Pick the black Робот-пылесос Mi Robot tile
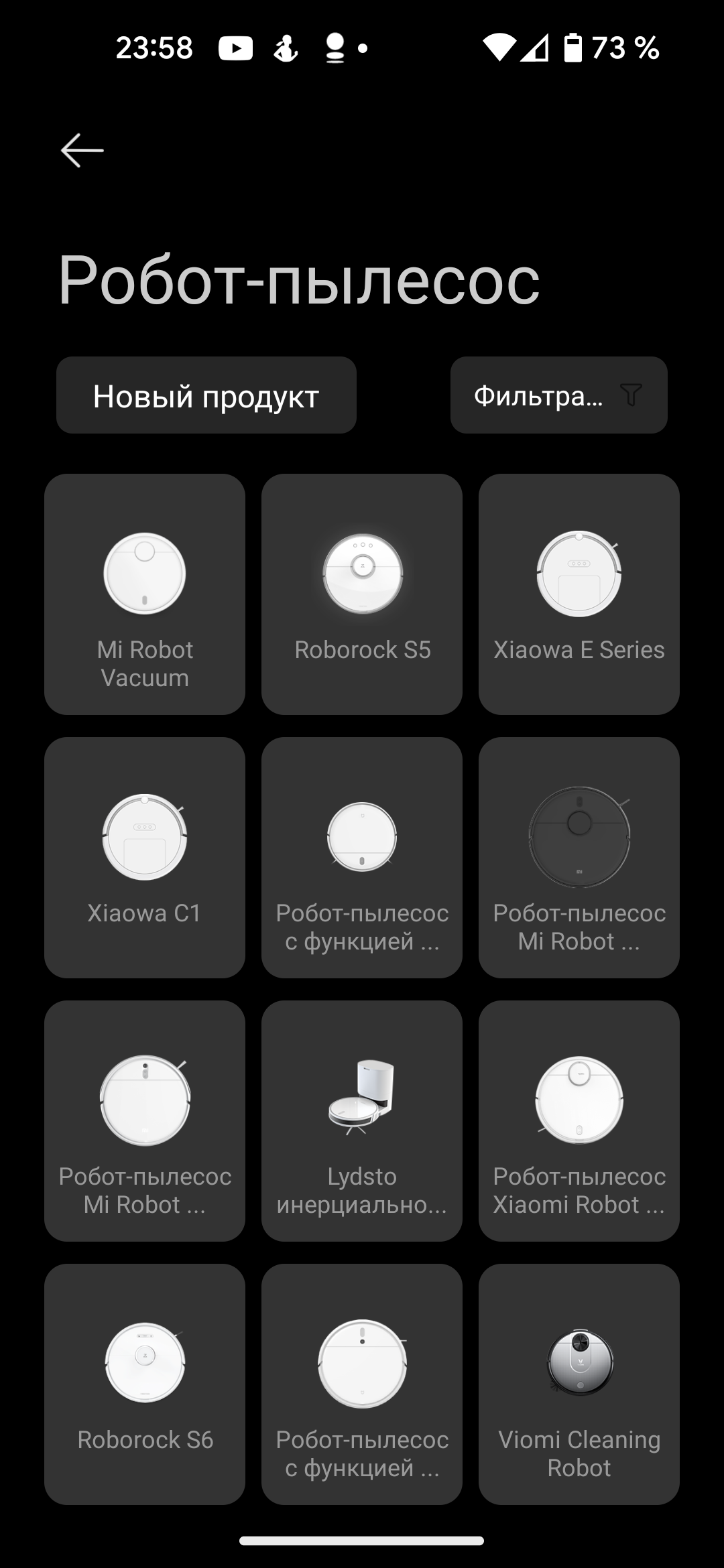 click(x=579, y=858)
